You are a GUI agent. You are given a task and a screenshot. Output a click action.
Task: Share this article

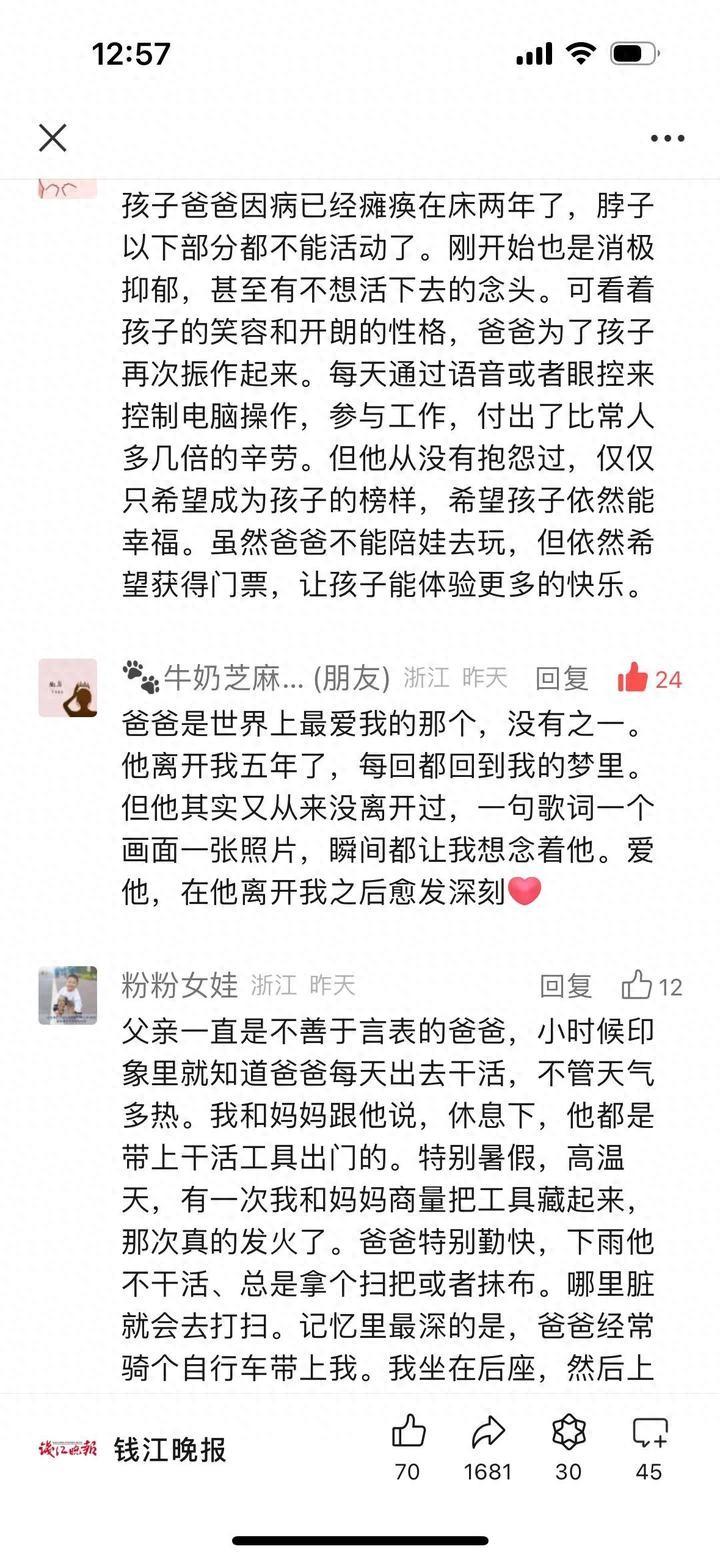pyautogui.click(x=488, y=1434)
